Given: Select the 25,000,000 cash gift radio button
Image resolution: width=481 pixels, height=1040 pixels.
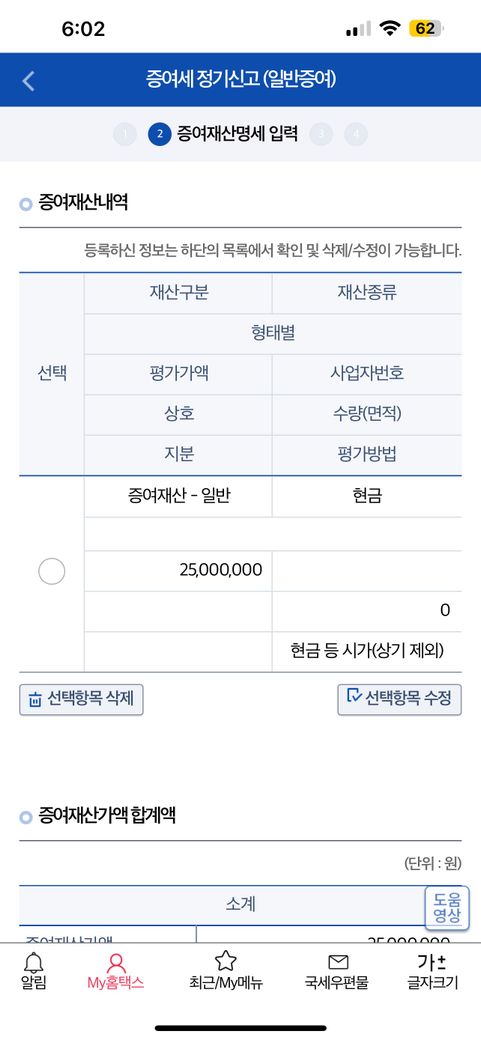Looking at the screenshot, I should [x=52, y=571].
